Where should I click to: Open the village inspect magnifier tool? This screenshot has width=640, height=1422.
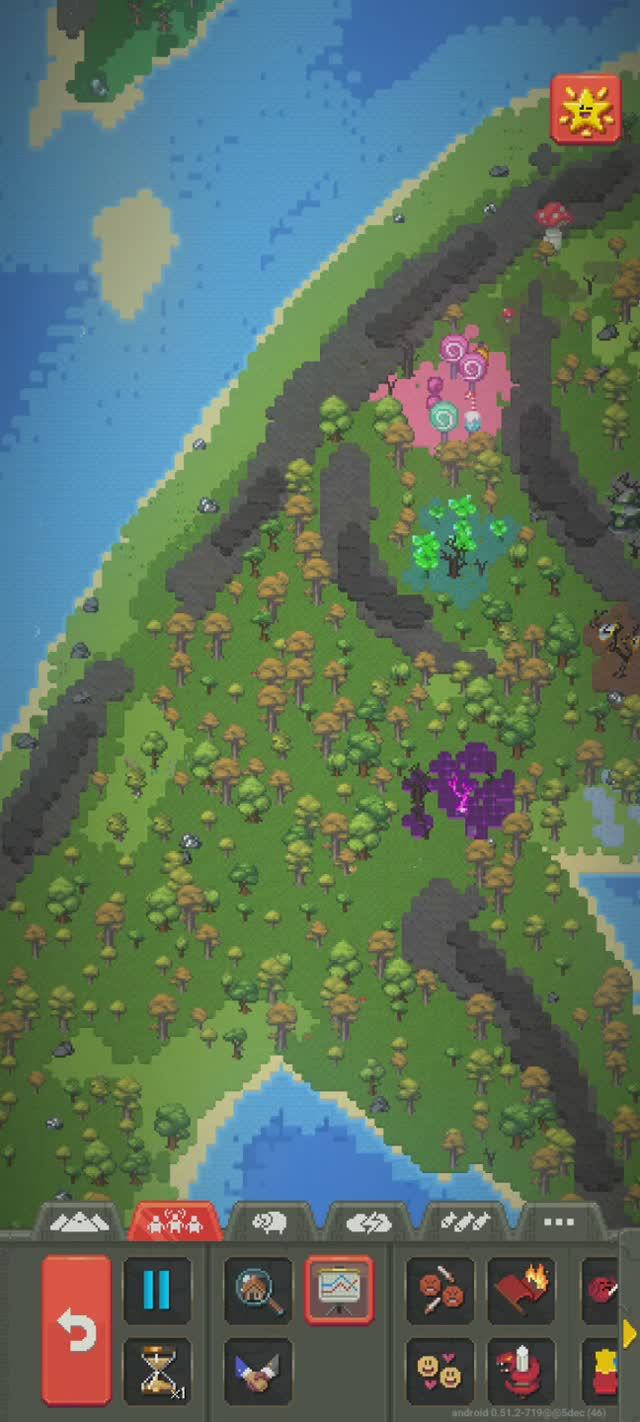click(258, 1290)
